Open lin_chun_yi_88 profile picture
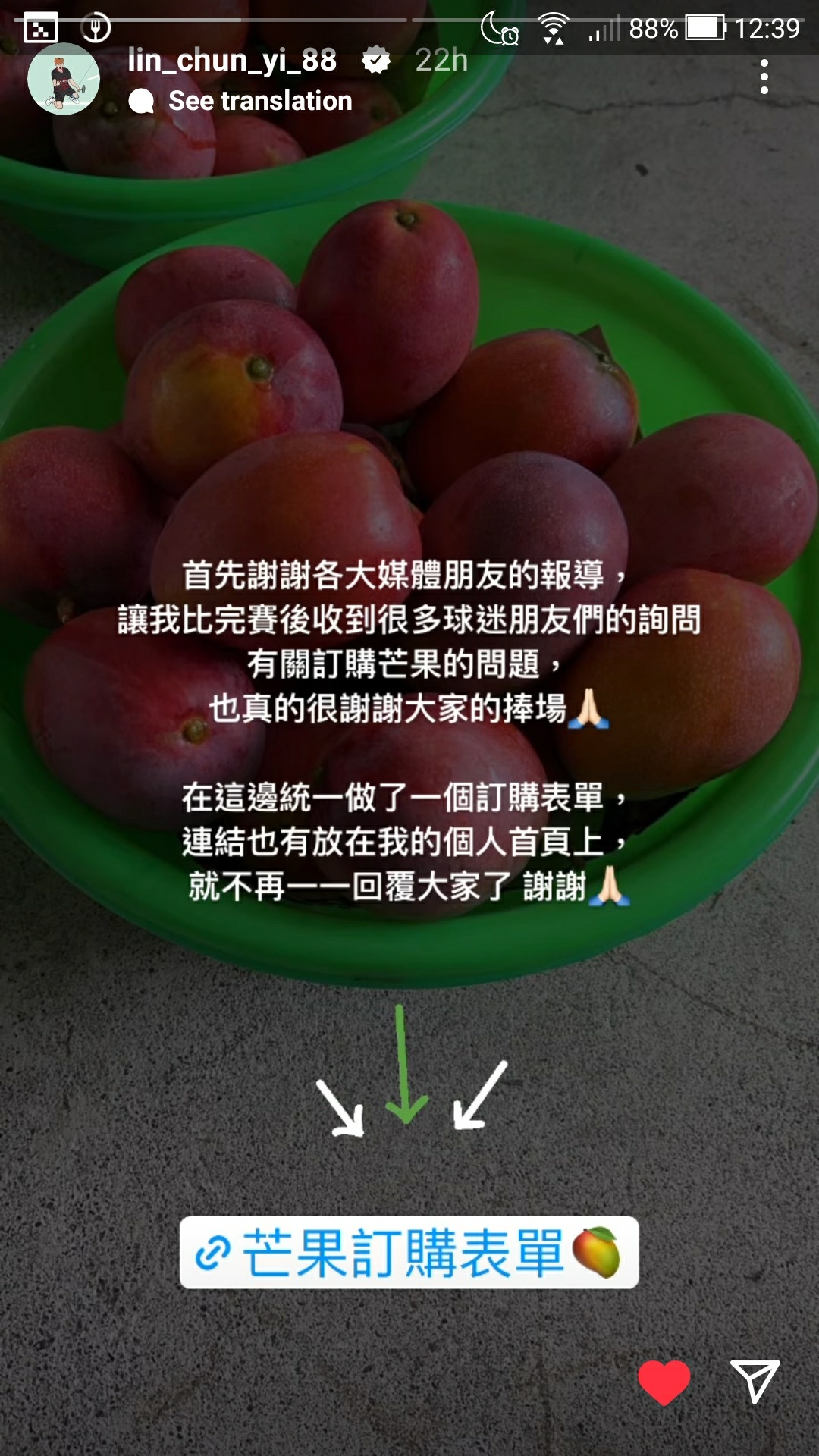This screenshot has width=819, height=1456. coord(64,79)
